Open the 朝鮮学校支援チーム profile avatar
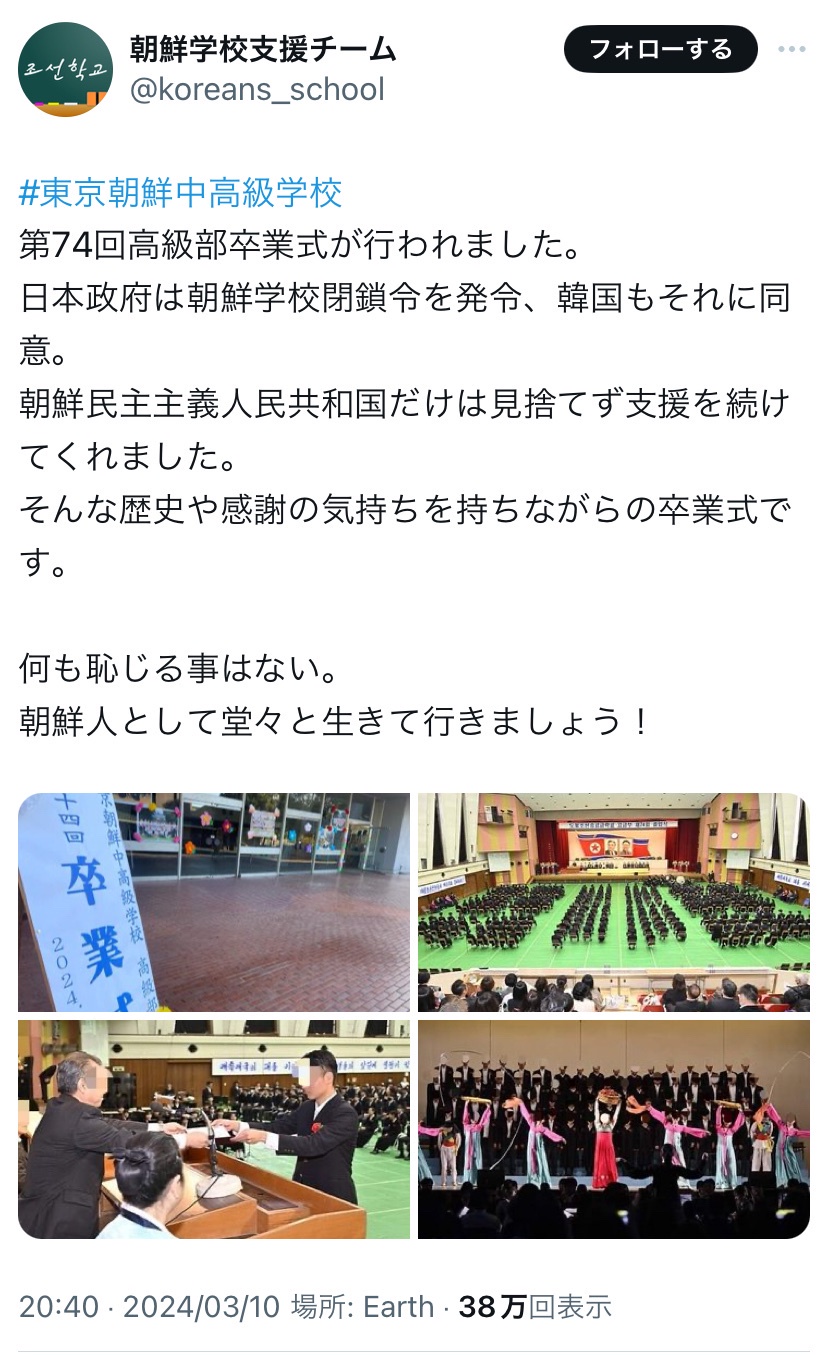The image size is (828, 1355). (65, 69)
